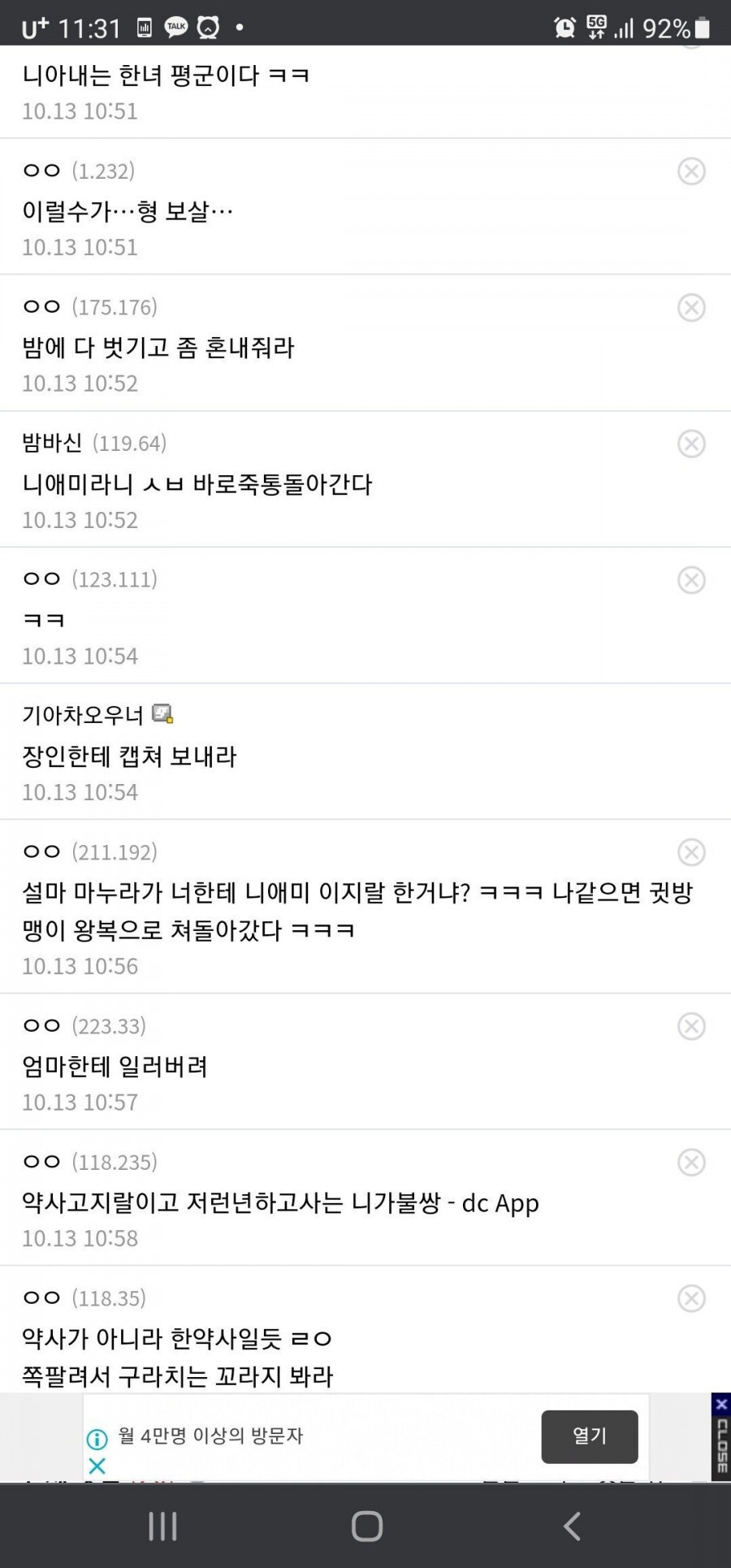Remove the comment by ㅇㅇ (118.35)
Screen dimensions: 731x1568
click(691, 1298)
